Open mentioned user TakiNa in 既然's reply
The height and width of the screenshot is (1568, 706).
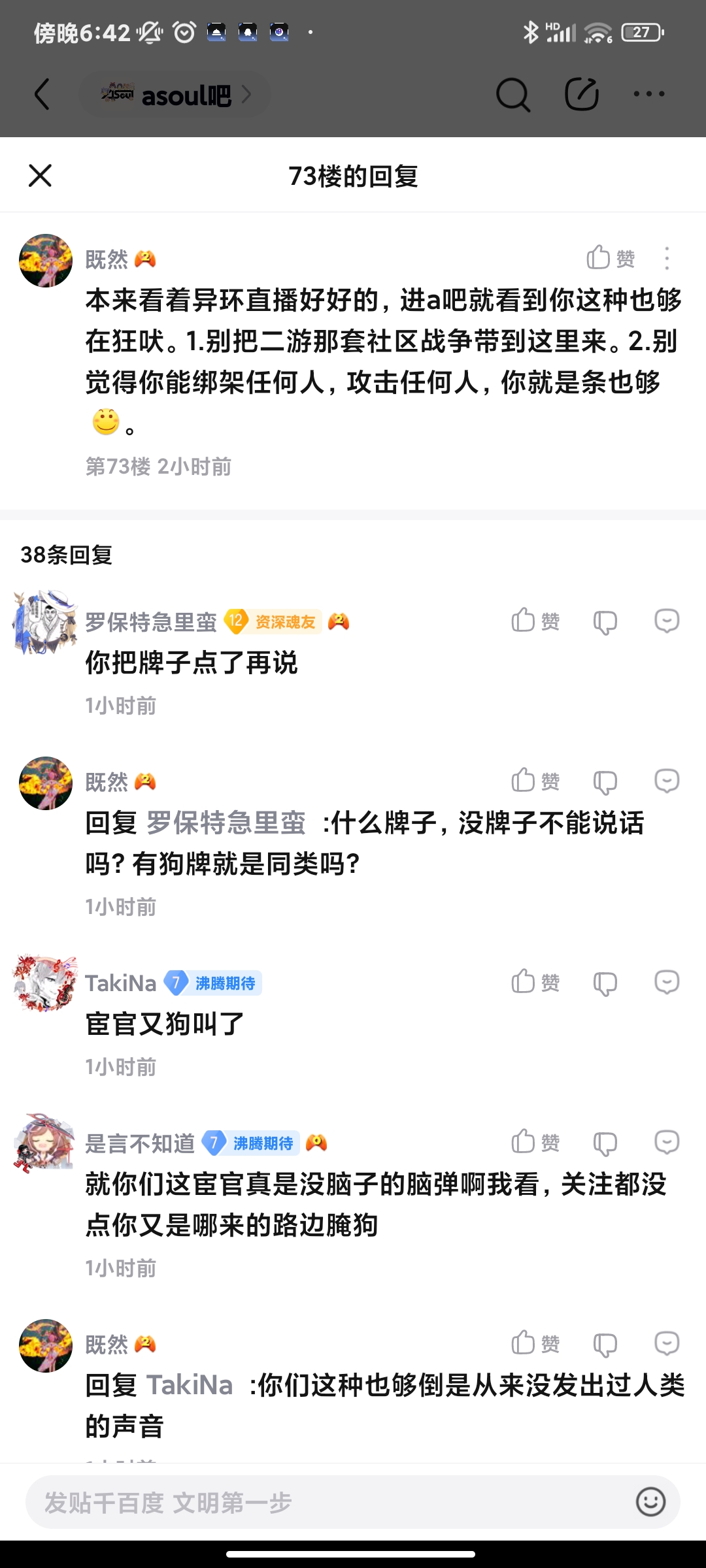click(190, 1385)
